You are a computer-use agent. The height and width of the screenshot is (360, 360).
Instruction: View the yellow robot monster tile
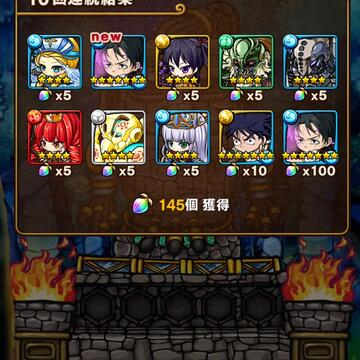119,137
